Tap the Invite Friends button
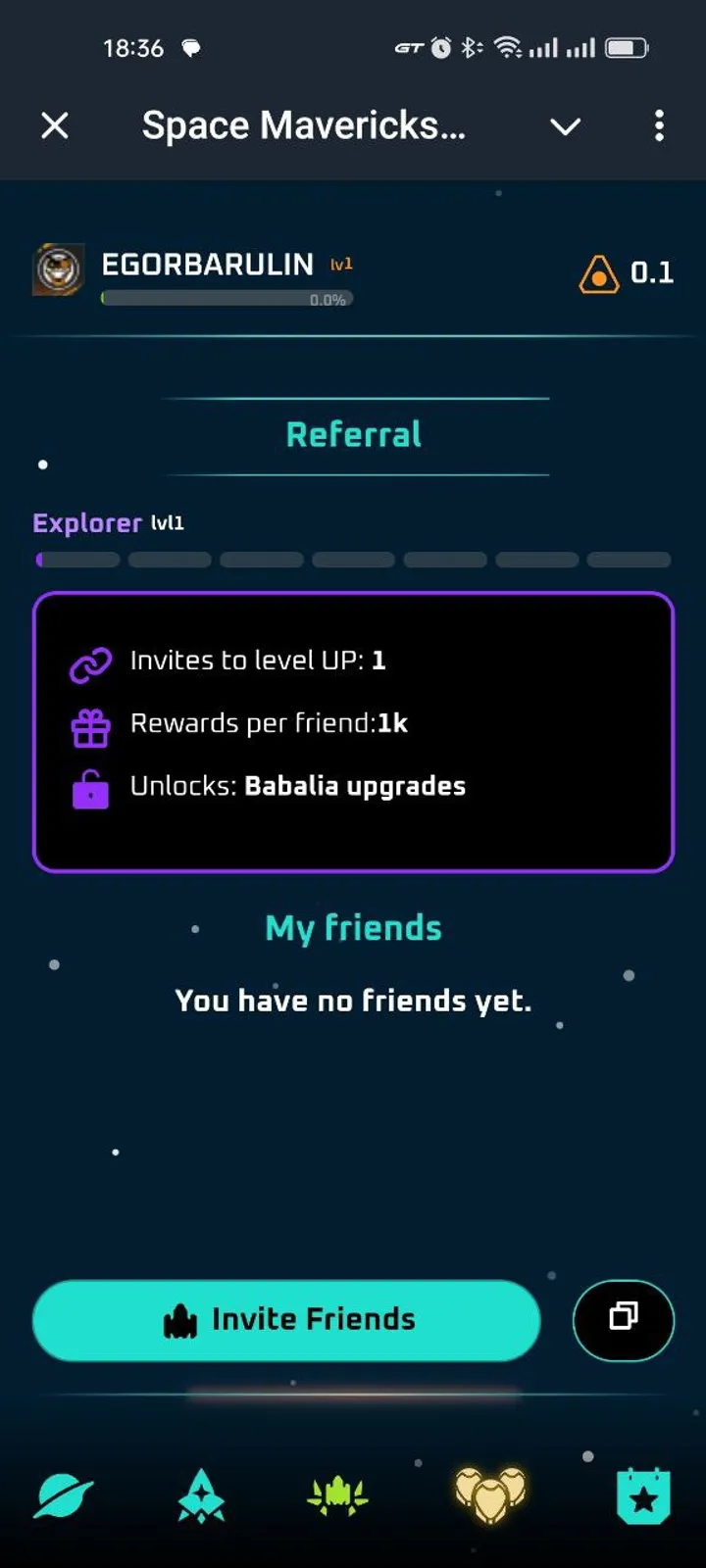The image size is (706, 1568). [286, 1320]
